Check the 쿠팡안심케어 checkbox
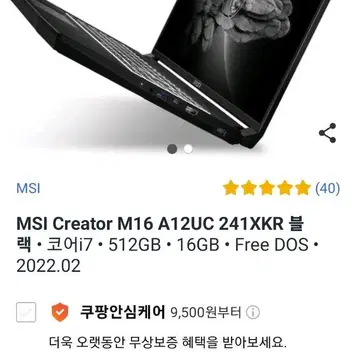The image size is (360, 360). (26, 312)
